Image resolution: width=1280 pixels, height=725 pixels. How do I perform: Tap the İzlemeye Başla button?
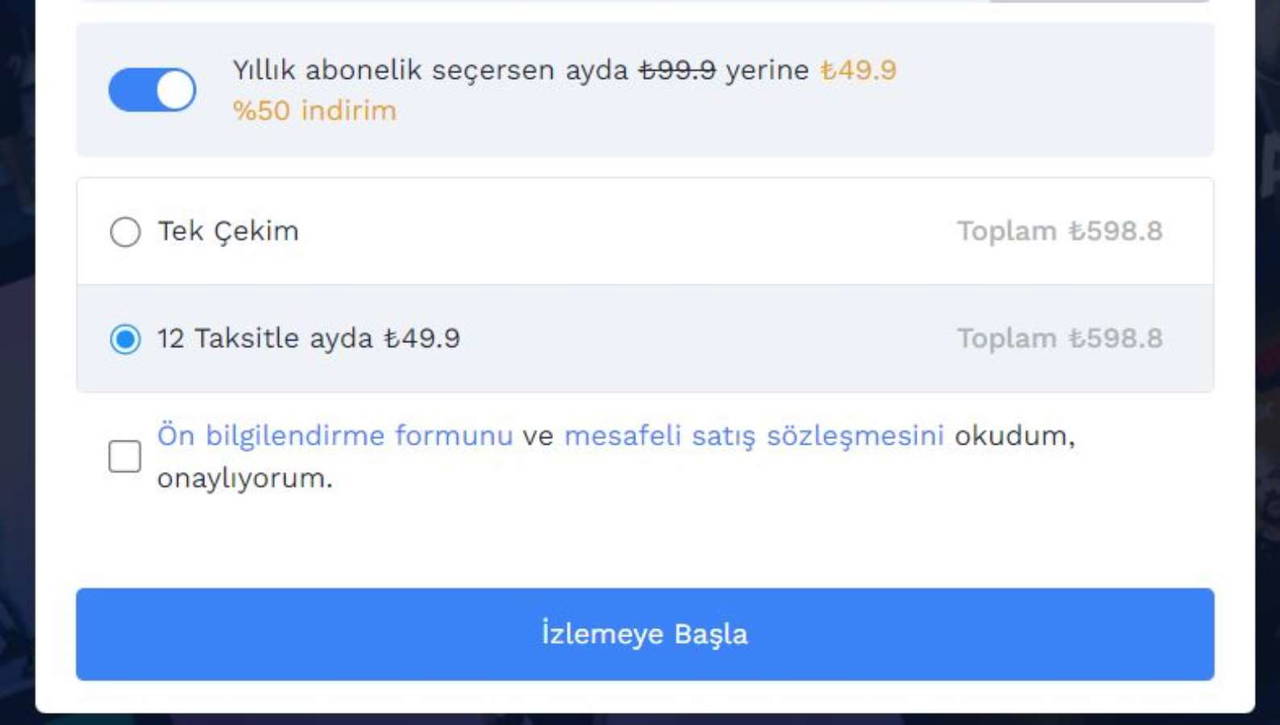click(645, 634)
